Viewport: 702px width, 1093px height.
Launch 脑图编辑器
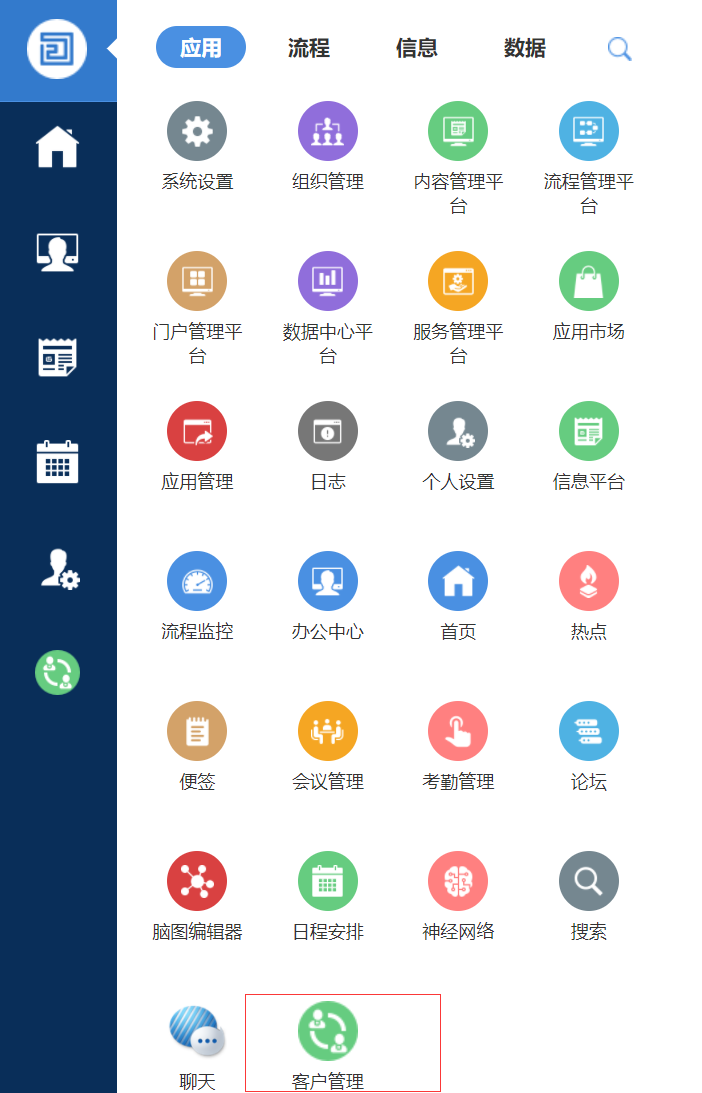pyautogui.click(x=197, y=882)
